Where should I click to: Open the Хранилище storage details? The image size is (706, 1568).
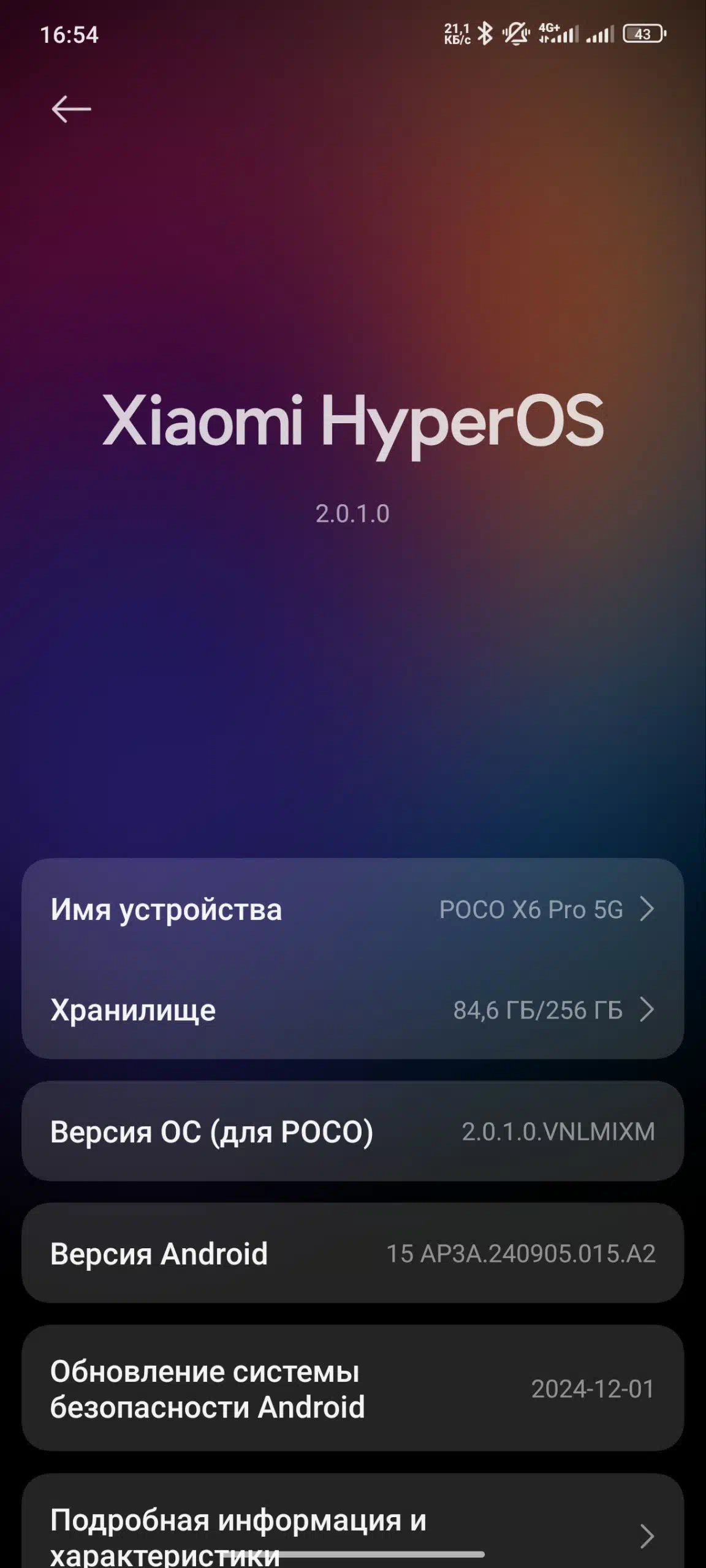click(353, 1009)
